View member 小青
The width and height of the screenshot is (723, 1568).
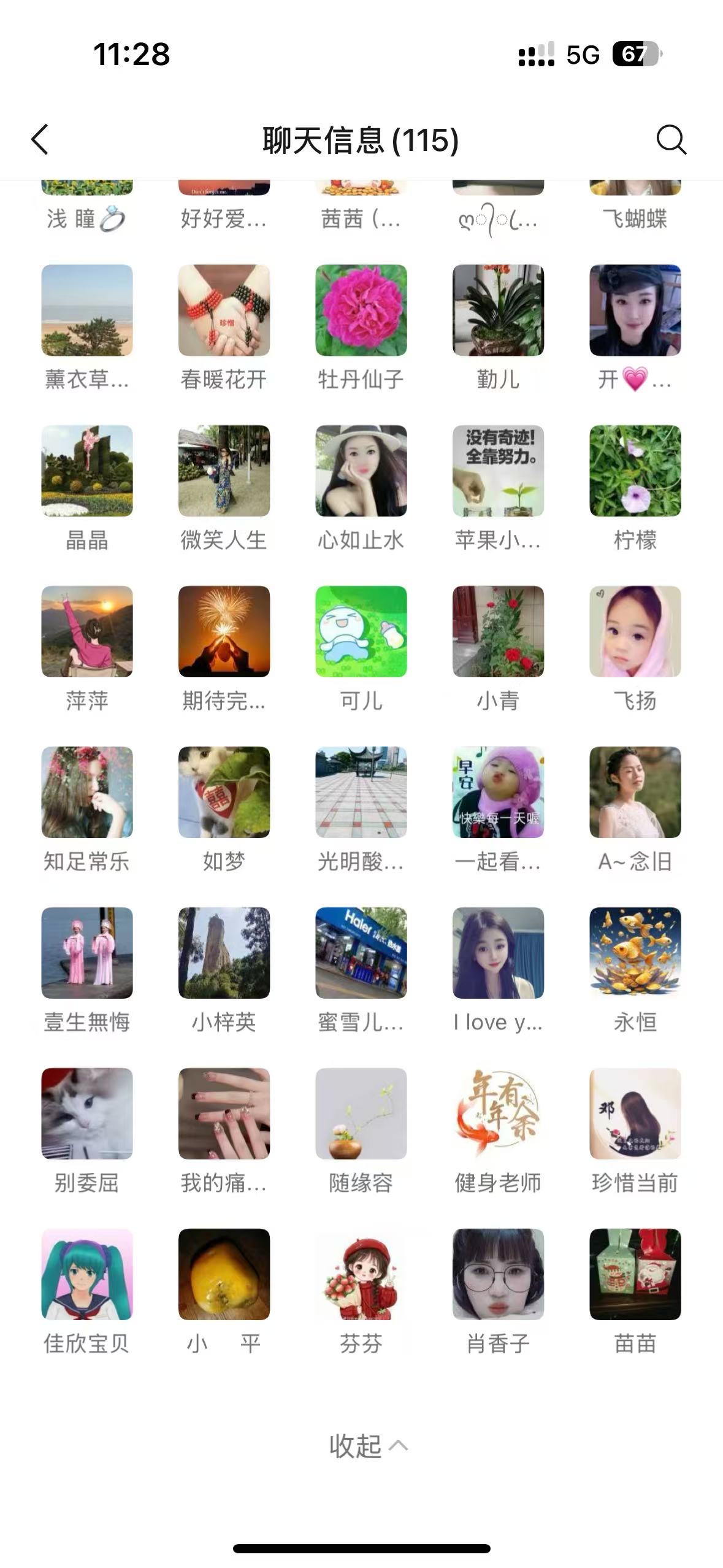(498, 632)
